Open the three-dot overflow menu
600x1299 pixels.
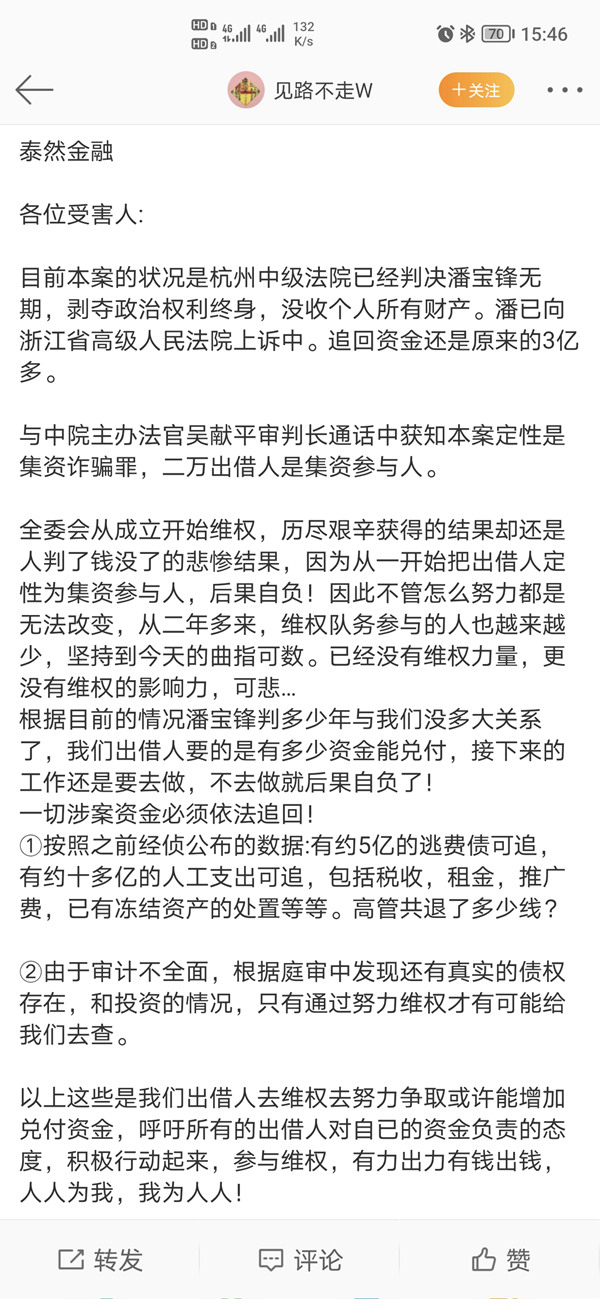click(x=564, y=90)
